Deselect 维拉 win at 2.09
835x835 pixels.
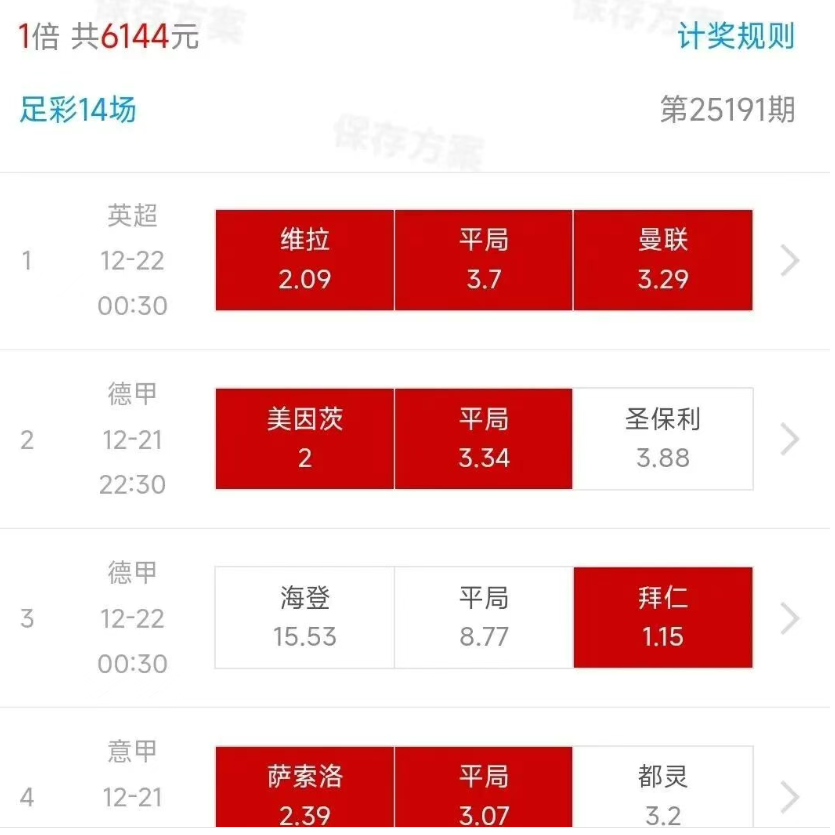pyautogui.click(x=304, y=260)
